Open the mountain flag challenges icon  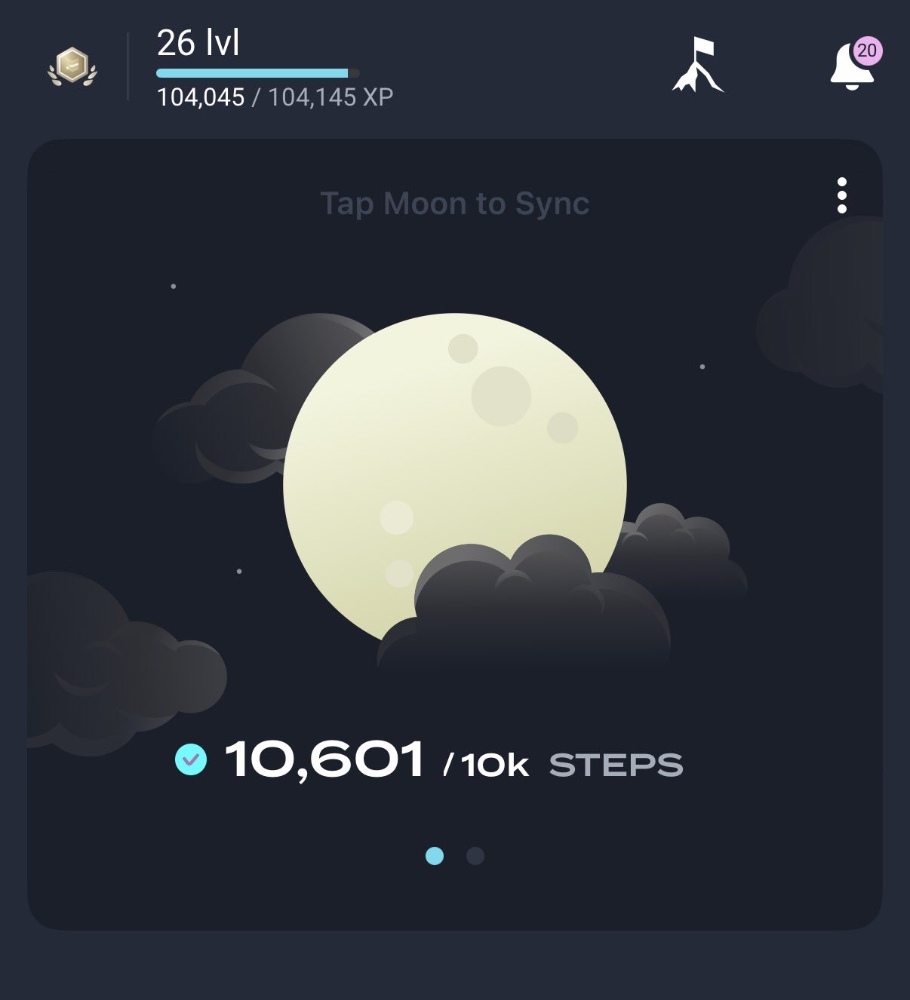tap(697, 66)
